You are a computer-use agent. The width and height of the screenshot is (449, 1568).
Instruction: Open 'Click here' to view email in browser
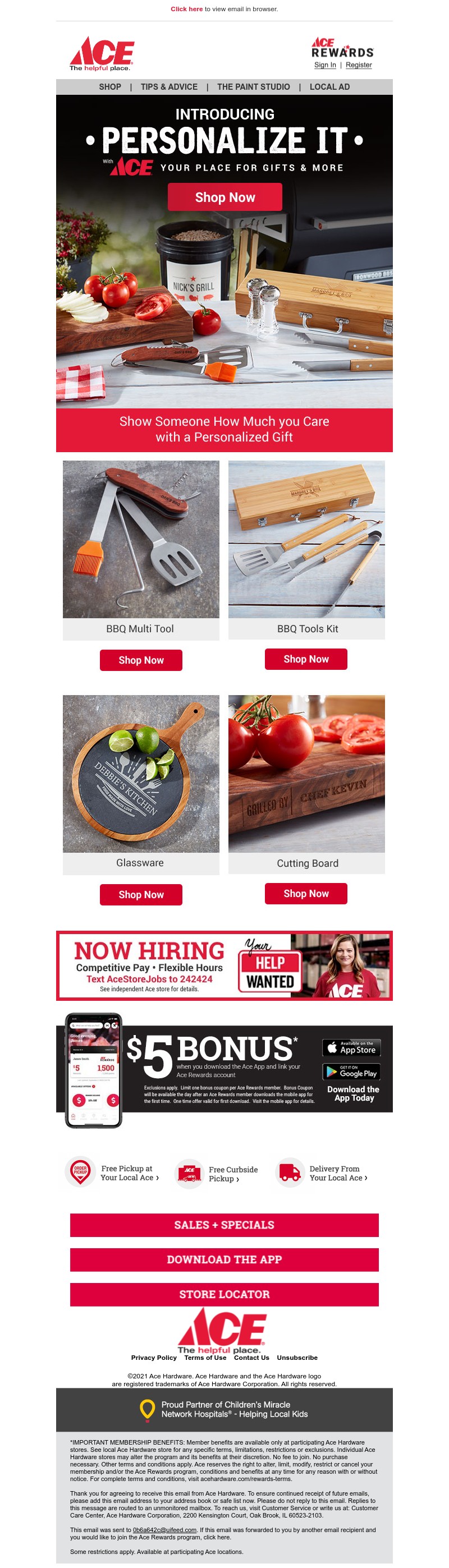pos(186,9)
